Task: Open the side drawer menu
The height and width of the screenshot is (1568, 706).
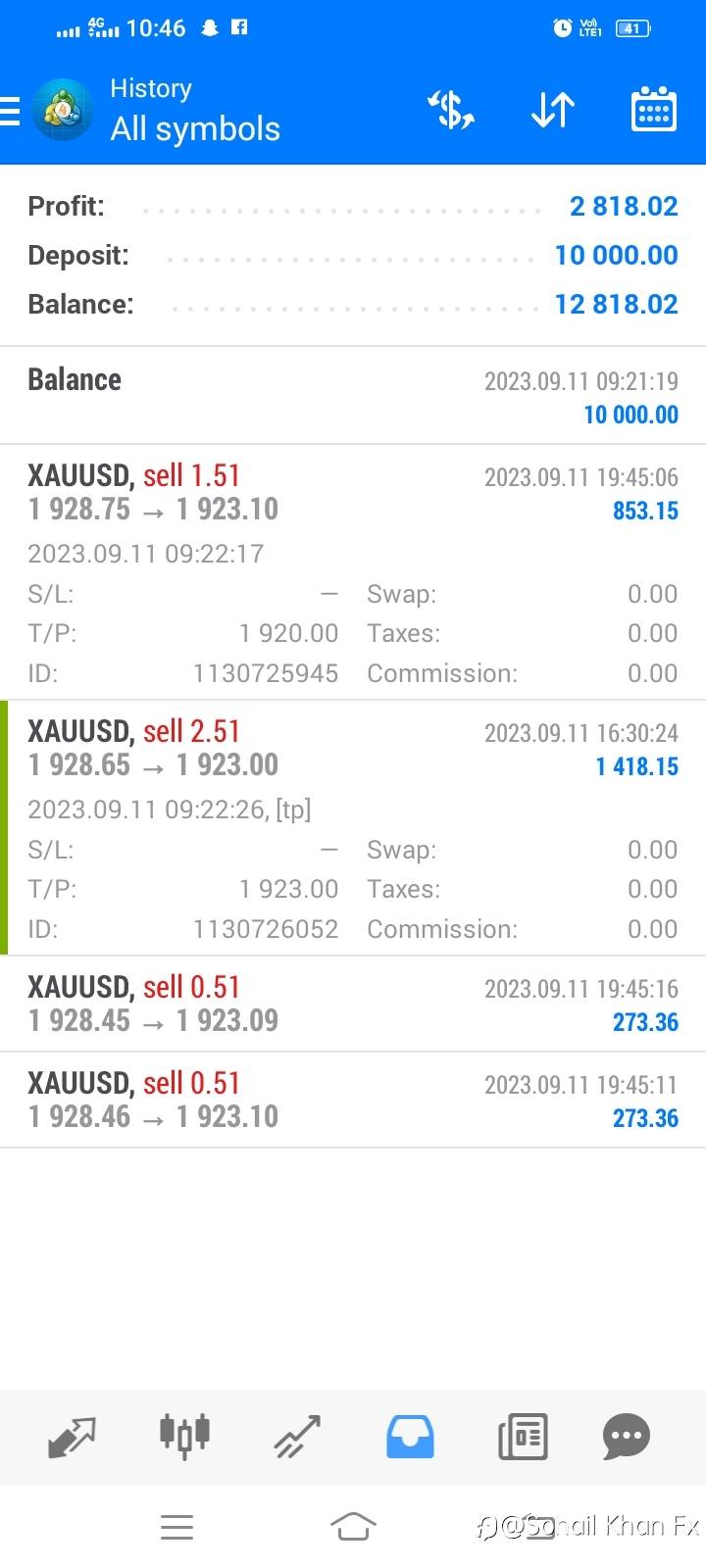Action: point(12,111)
